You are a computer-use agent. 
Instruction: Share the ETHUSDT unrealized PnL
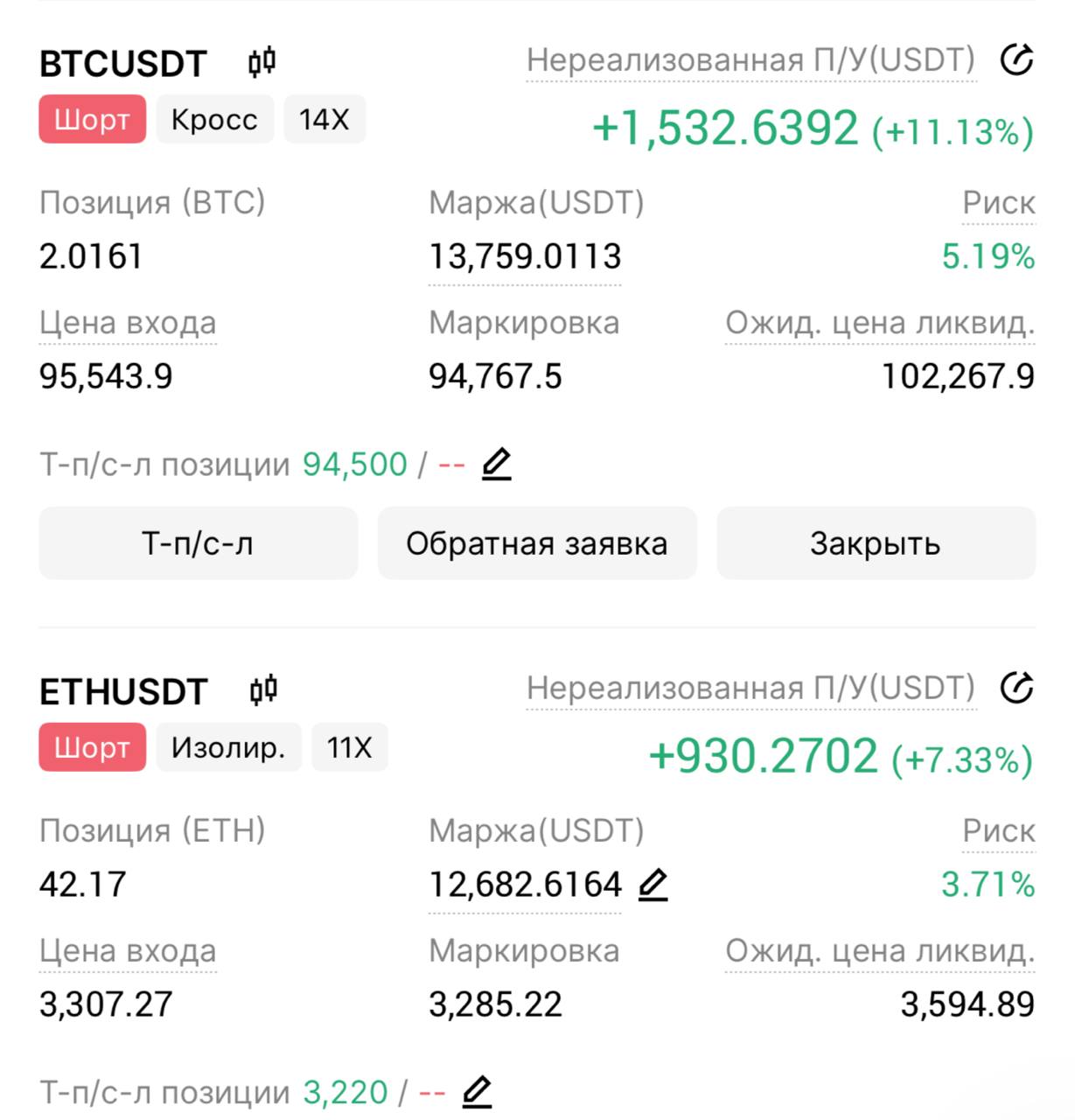tap(1016, 688)
